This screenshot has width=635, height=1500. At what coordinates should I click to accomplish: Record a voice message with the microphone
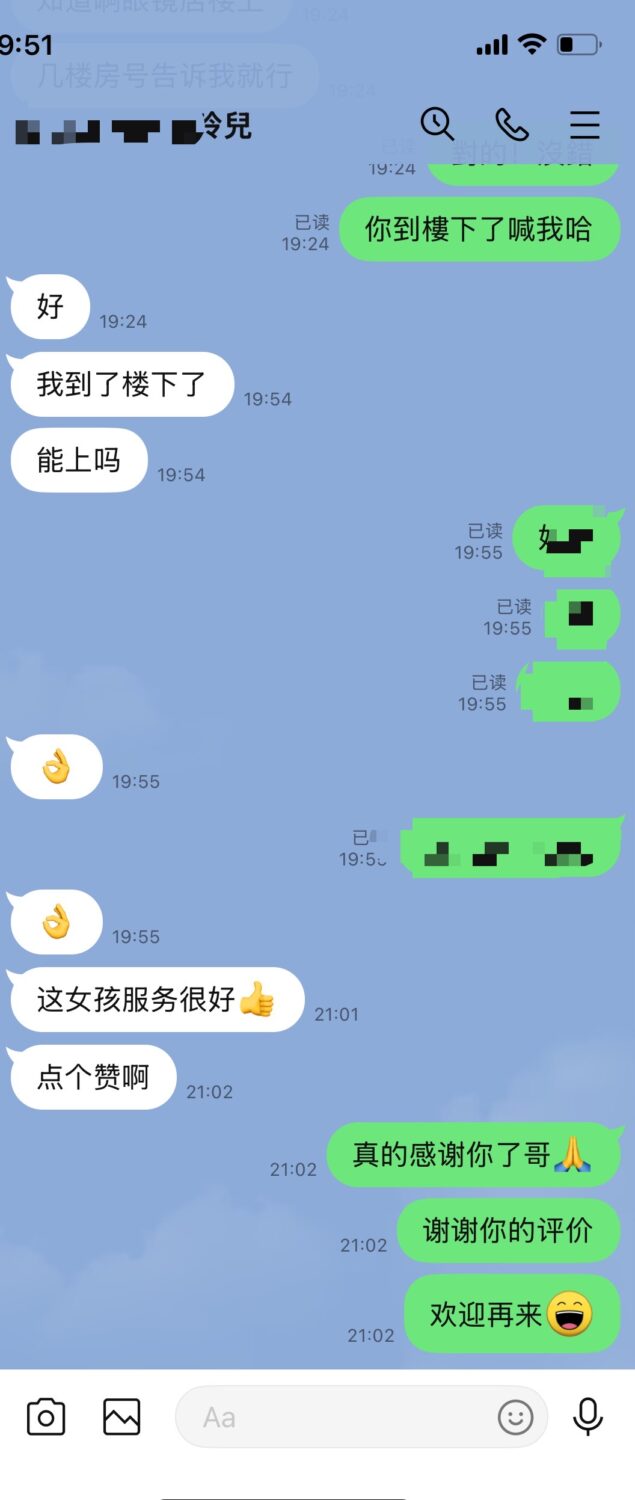(588, 1417)
